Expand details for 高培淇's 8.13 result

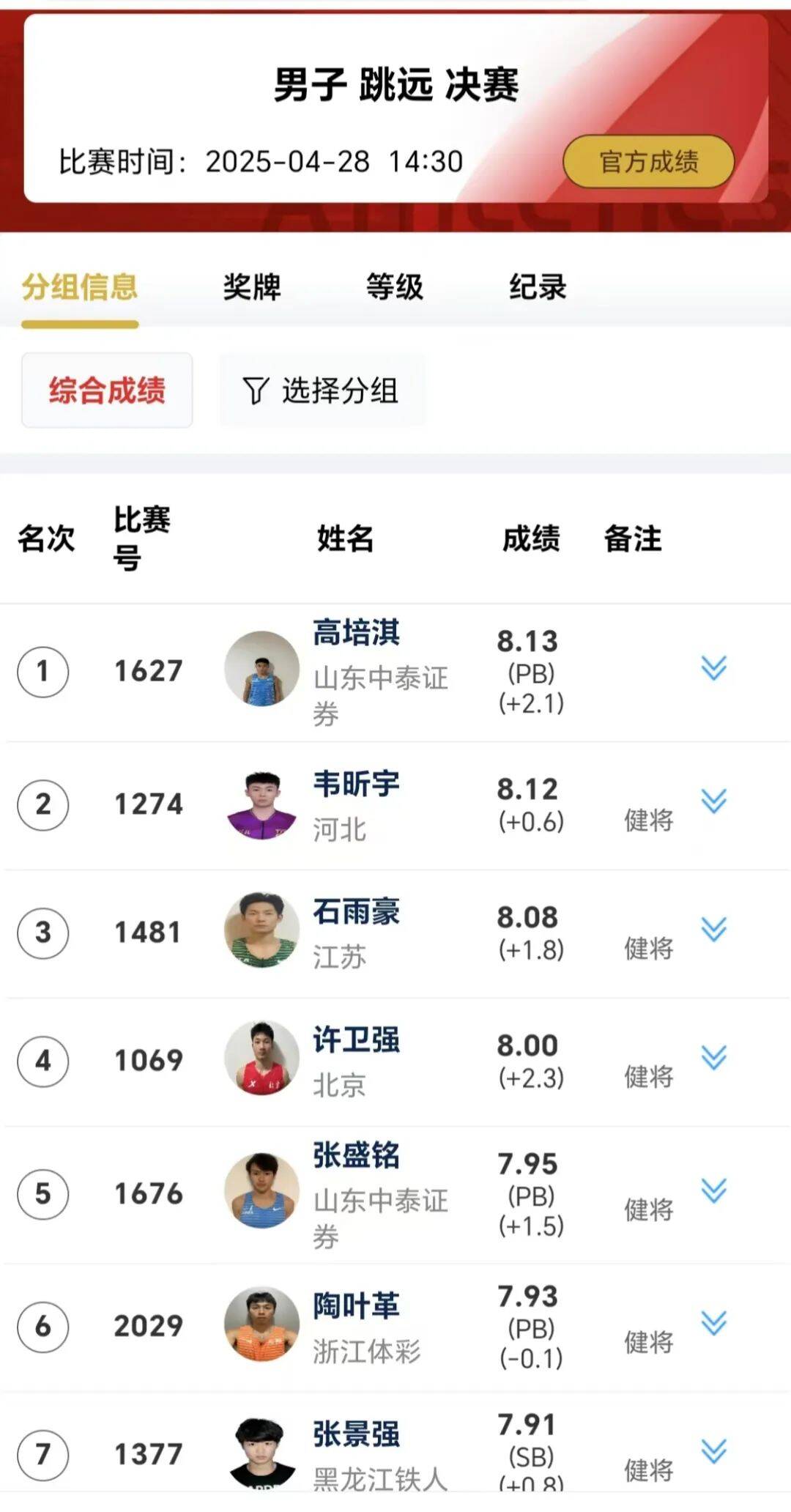(713, 668)
